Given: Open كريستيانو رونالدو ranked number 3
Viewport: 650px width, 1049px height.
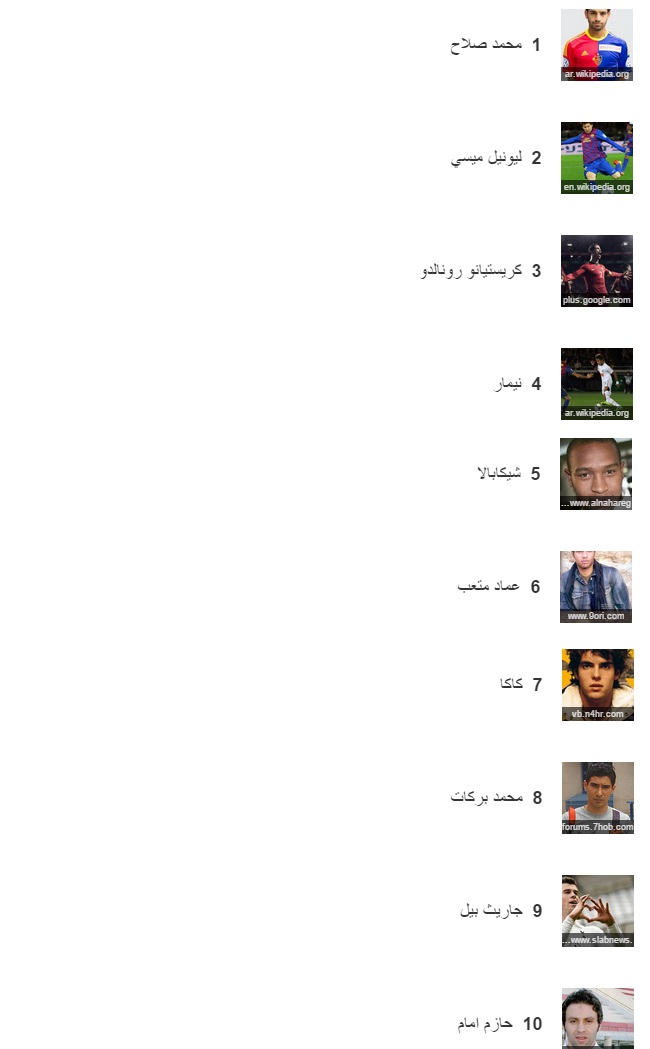Looking at the screenshot, I should (471, 271).
